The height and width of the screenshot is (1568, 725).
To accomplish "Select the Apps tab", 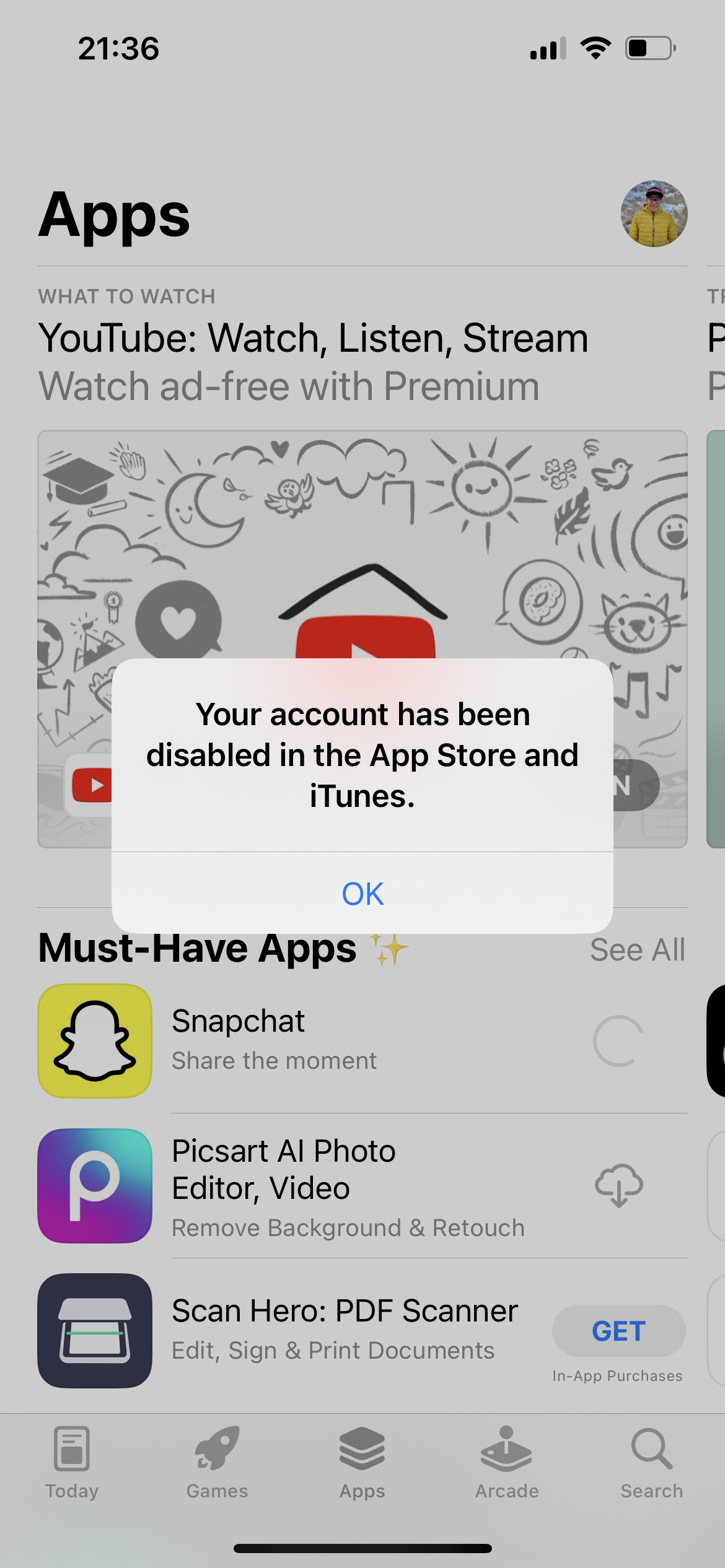I will click(362, 1463).
